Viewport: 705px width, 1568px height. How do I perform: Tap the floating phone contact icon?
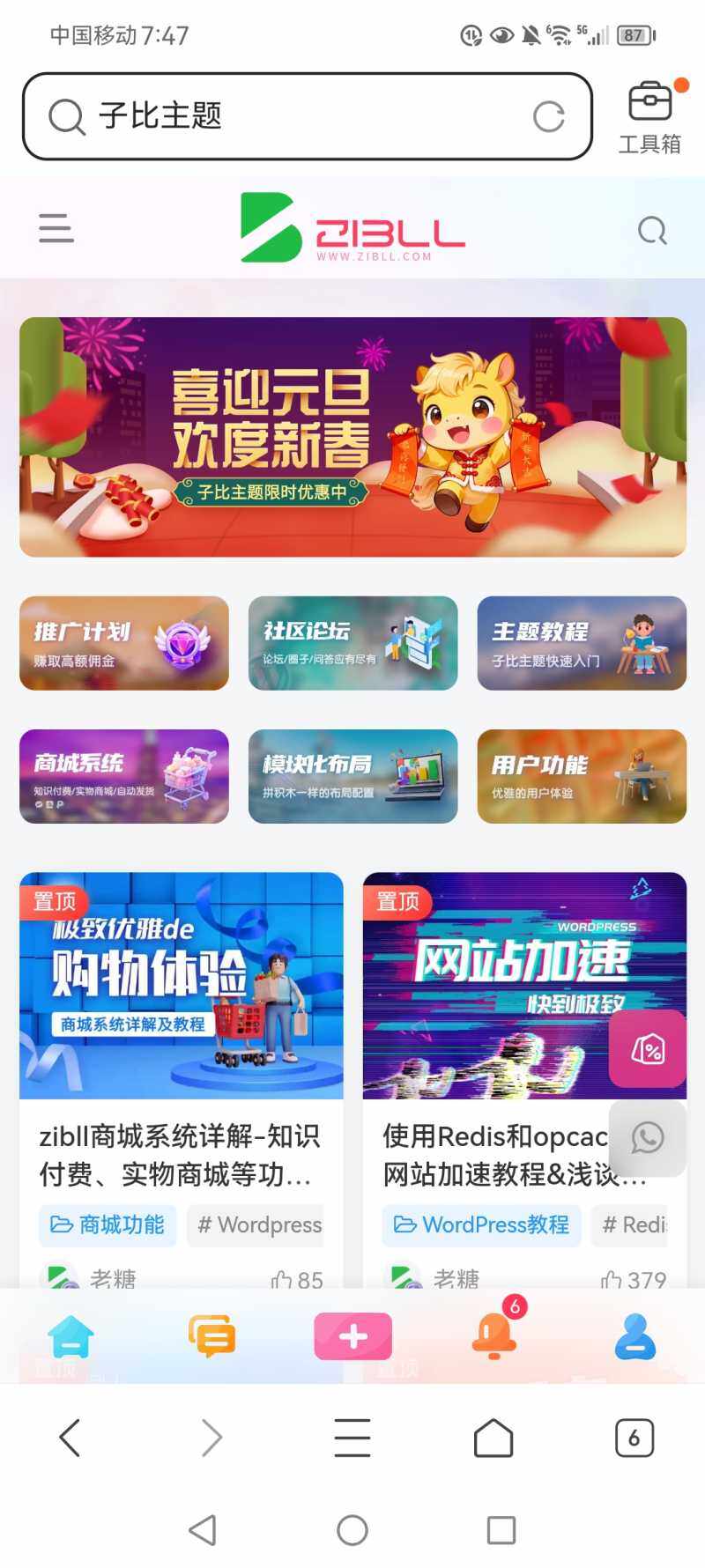[647, 1138]
